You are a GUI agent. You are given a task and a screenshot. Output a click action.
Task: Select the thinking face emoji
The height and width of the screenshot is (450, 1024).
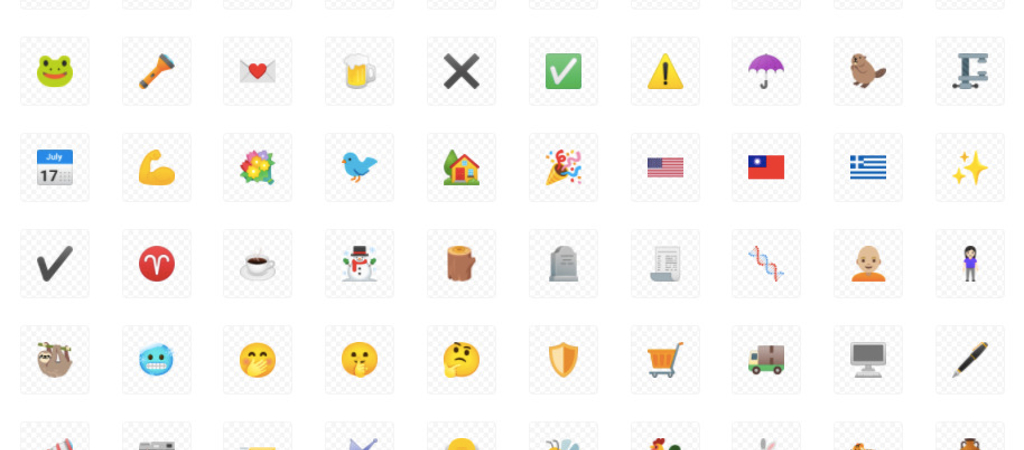point(461,359)
